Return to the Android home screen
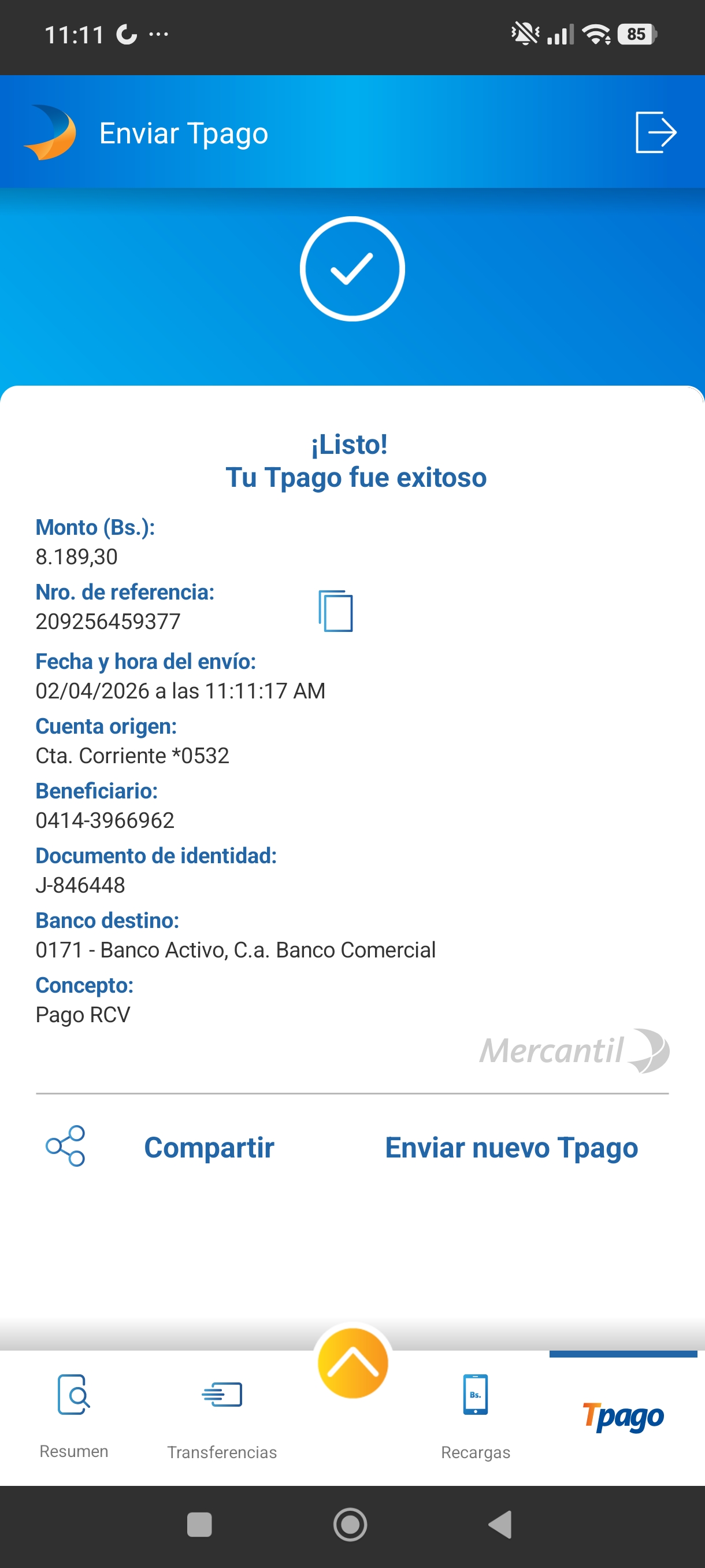 [350, 1525]
